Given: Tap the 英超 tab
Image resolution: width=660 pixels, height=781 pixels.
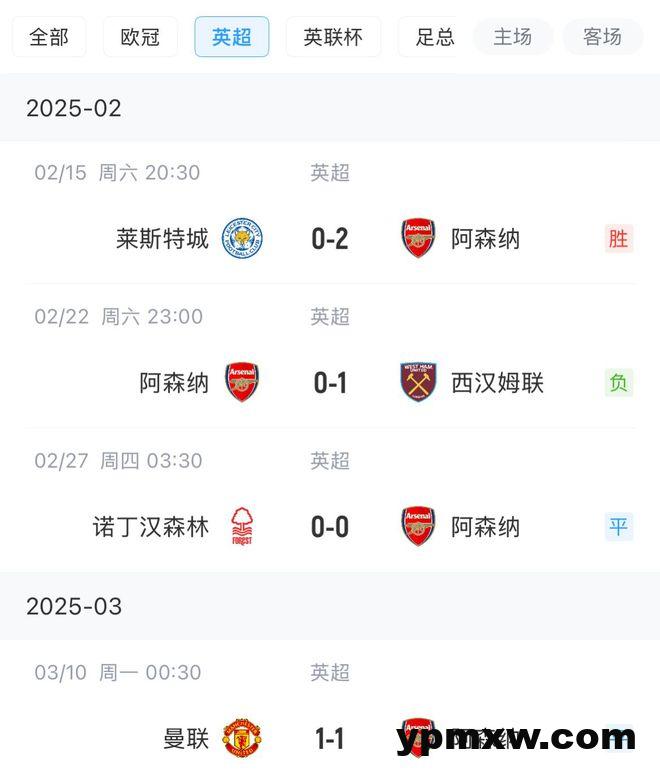Looking at the screenshot, I should [232, 37].
